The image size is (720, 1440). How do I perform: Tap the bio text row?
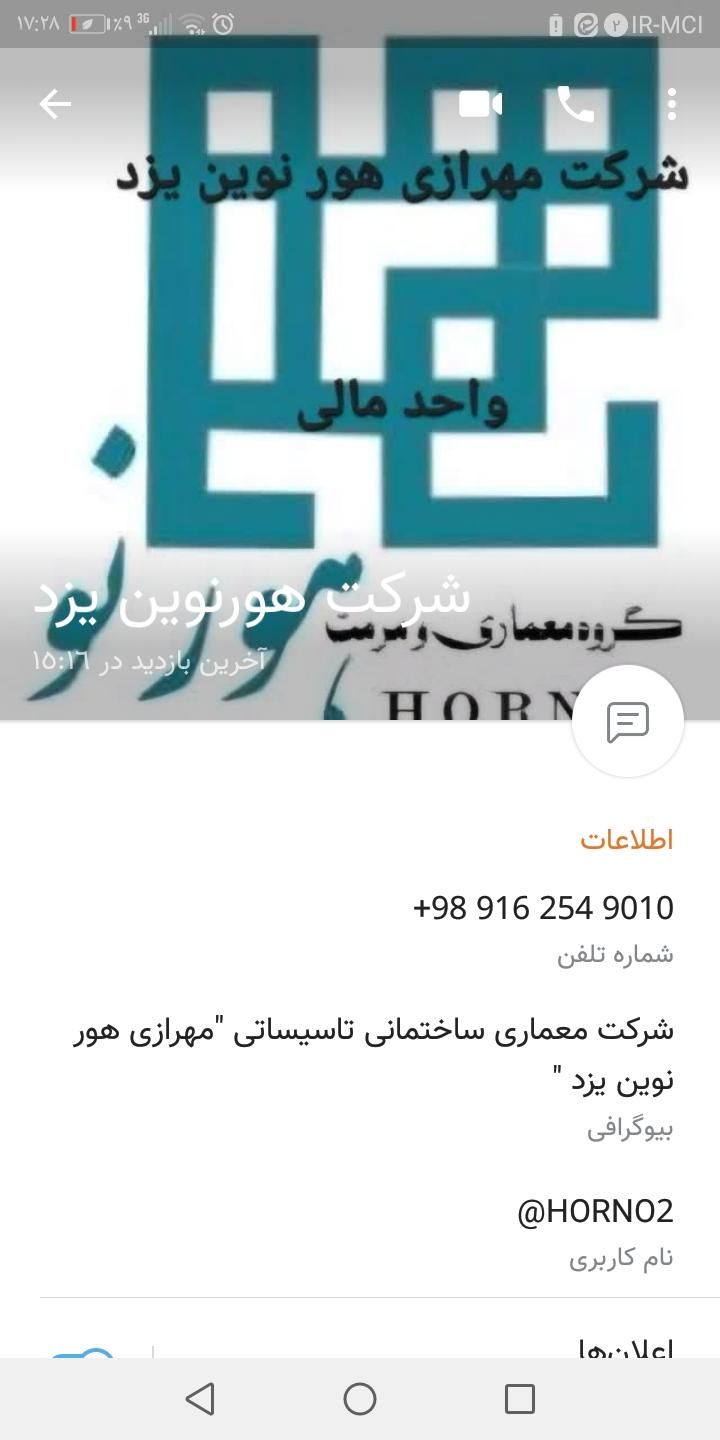click(375, 1055)
